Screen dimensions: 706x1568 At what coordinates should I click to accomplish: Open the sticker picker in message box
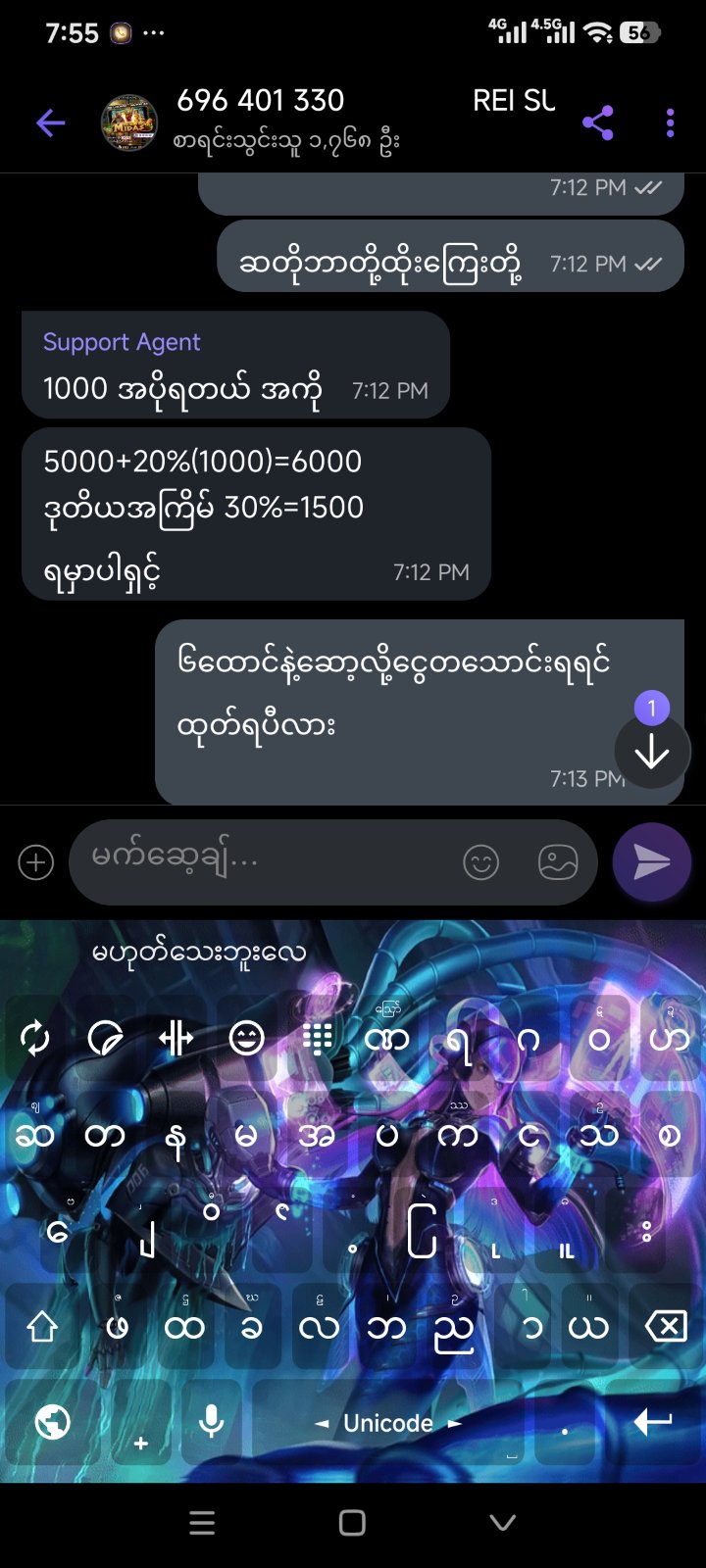tap(558, 862)
